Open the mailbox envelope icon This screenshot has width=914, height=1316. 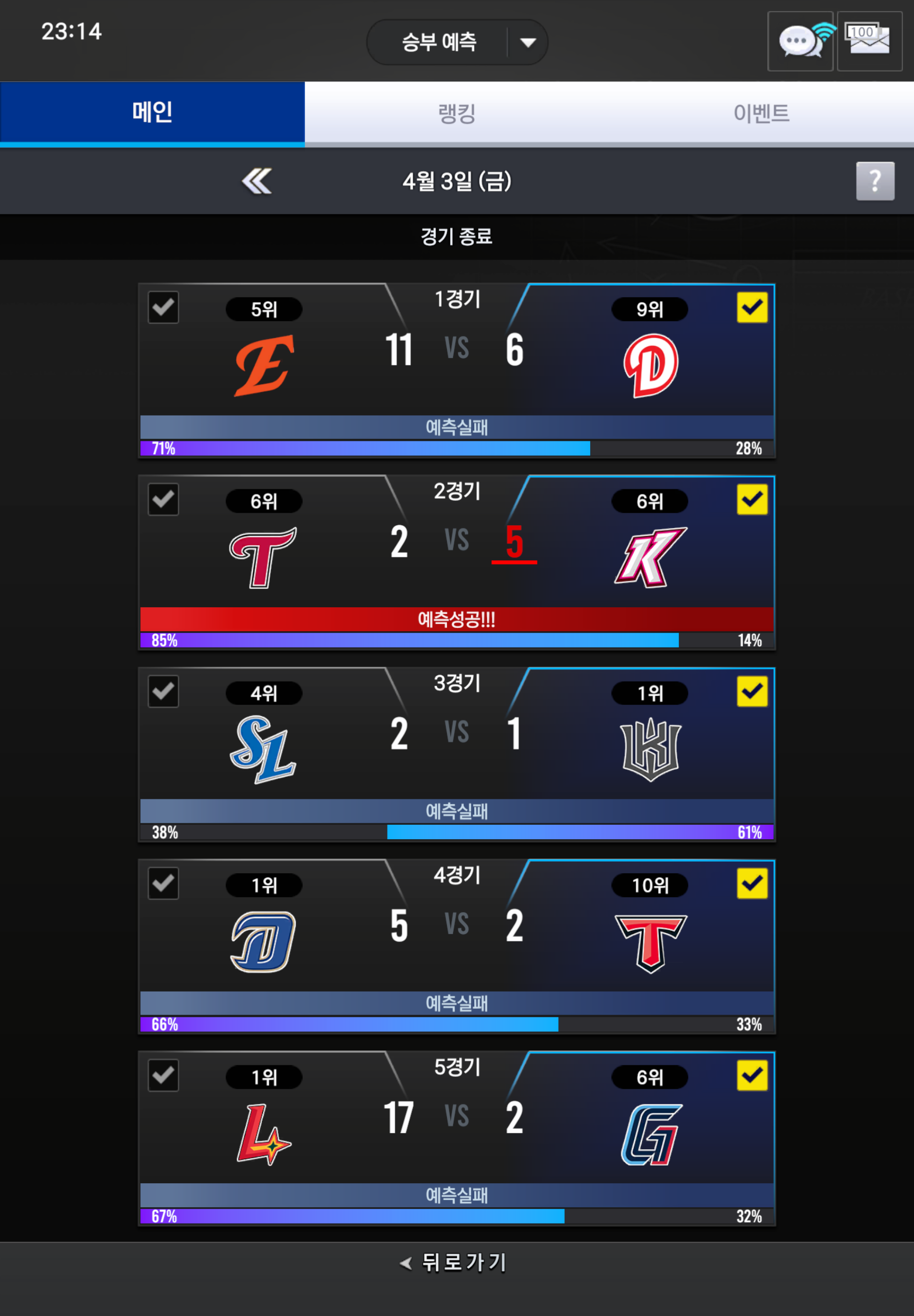click(869, 41)
